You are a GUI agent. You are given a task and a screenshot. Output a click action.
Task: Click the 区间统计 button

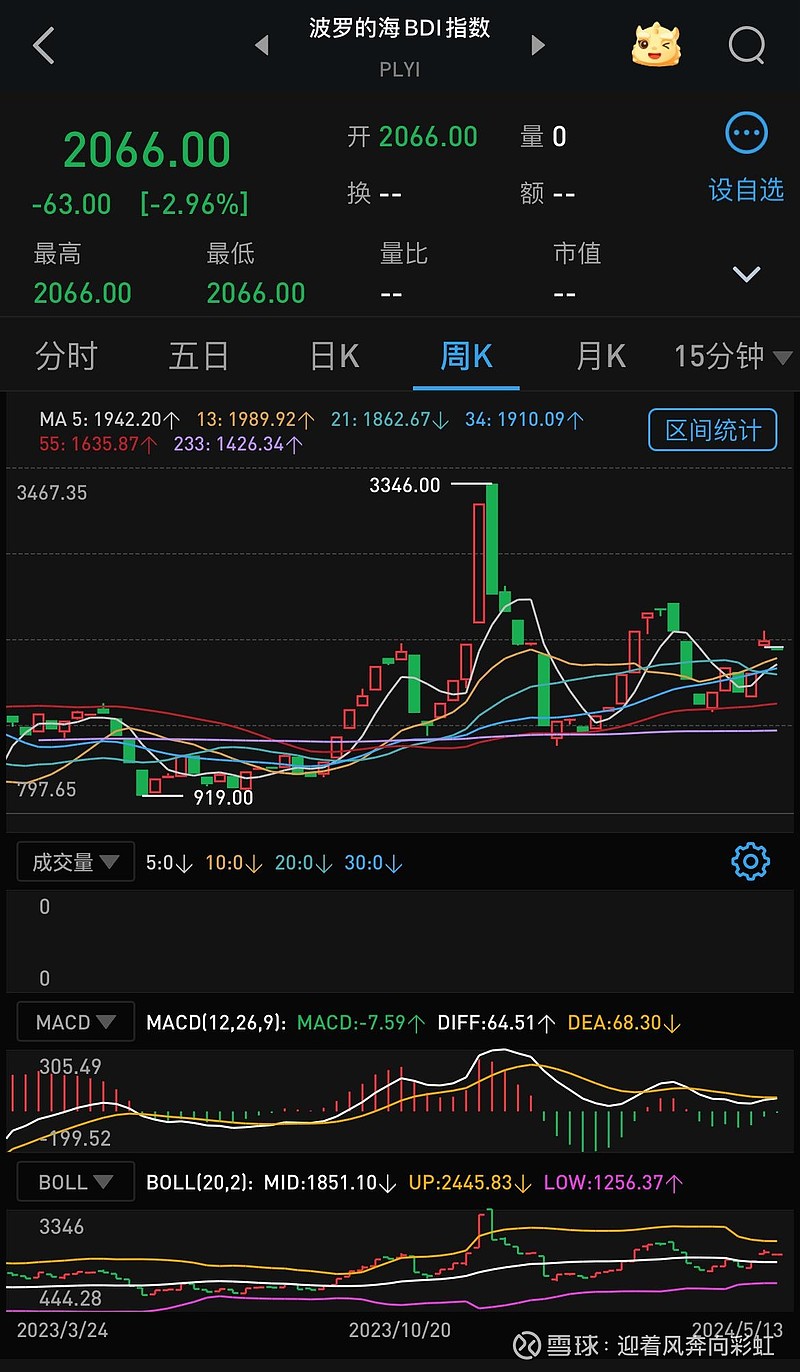pyautogui.click(x=713, y=429)
